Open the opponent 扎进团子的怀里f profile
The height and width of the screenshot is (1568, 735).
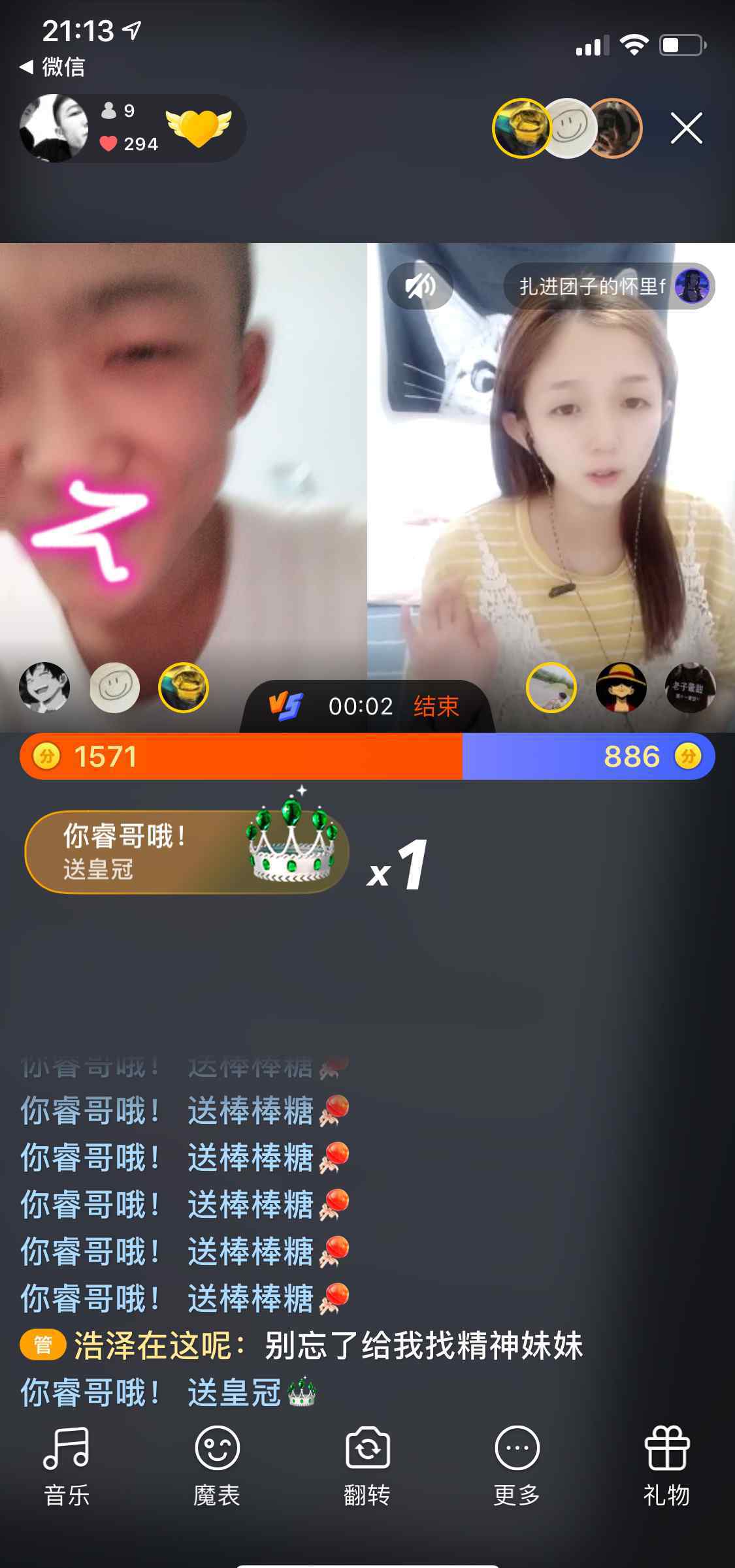(608, 286)
